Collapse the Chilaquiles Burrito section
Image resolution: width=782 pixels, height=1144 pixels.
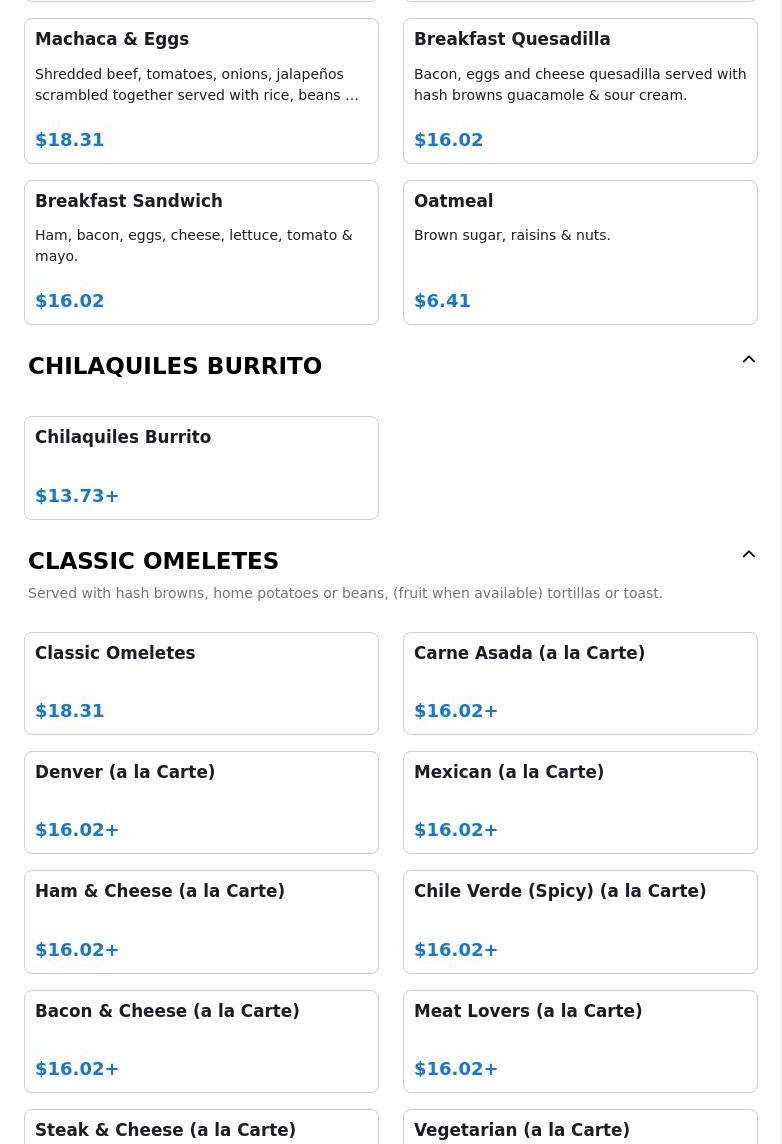[x=748, y=360]
